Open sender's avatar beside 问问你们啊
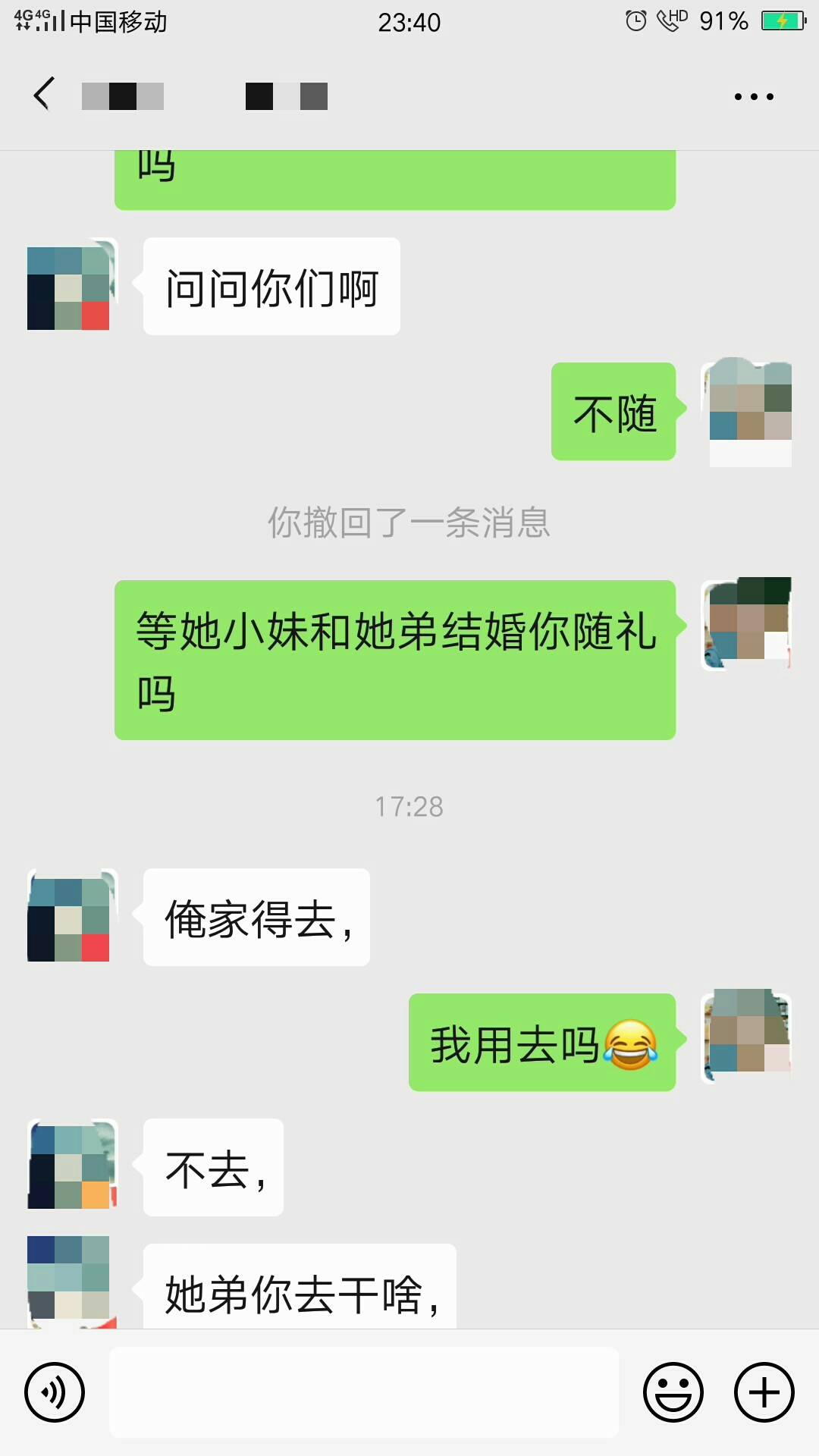The height and width of the screenshot is (1456, 819). (69, 287)
